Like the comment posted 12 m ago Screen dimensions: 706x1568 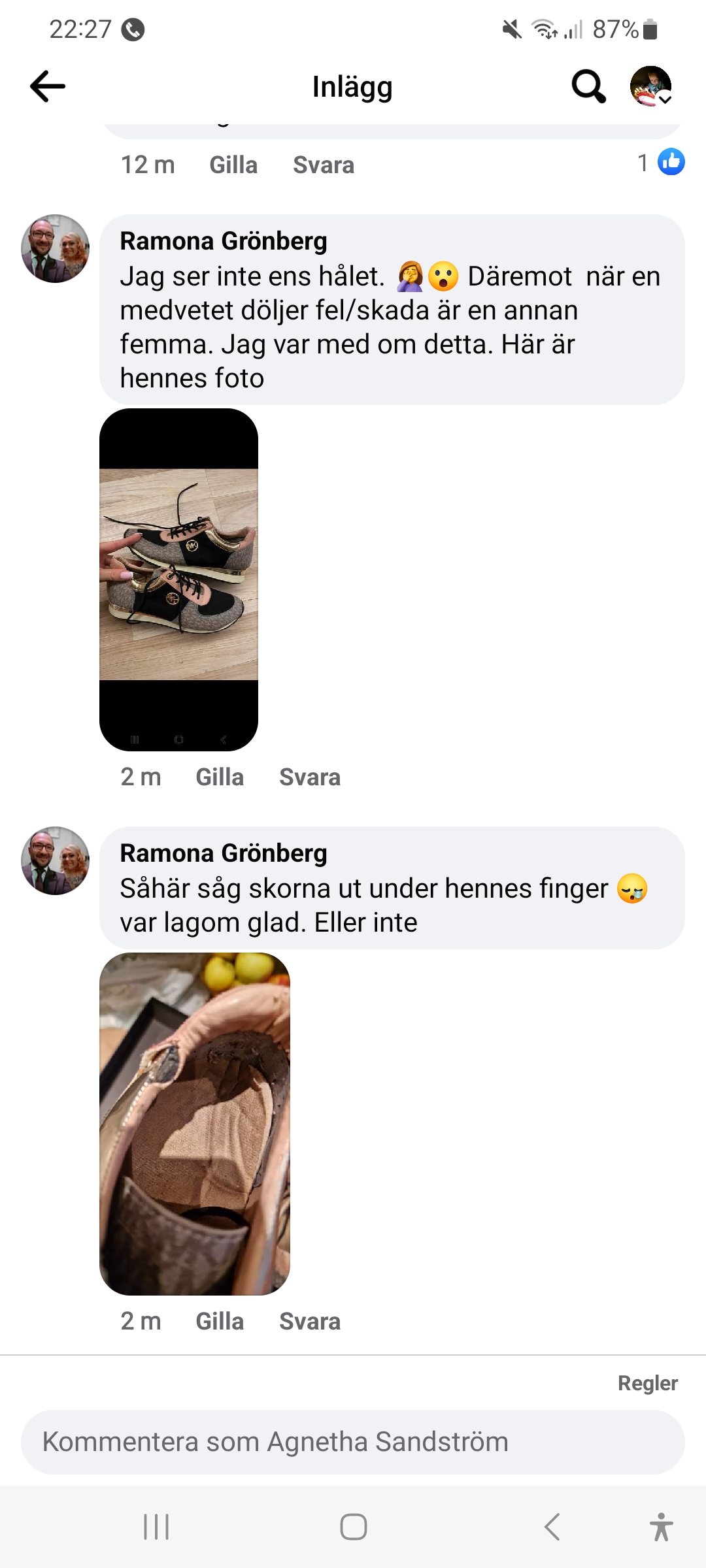(x=233, y=165)
